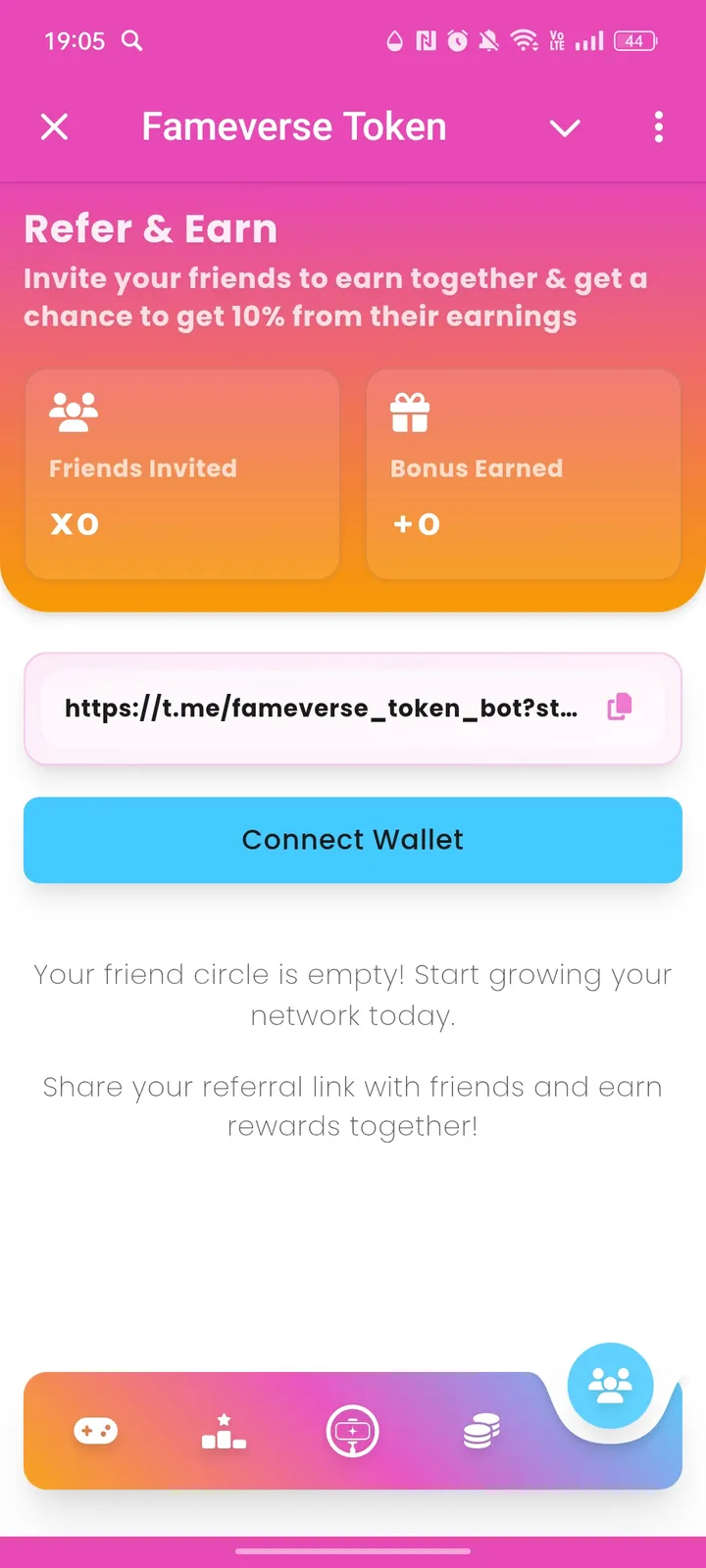
Task: Close the Fameverse Token mini app
Action: pos(55,126)
